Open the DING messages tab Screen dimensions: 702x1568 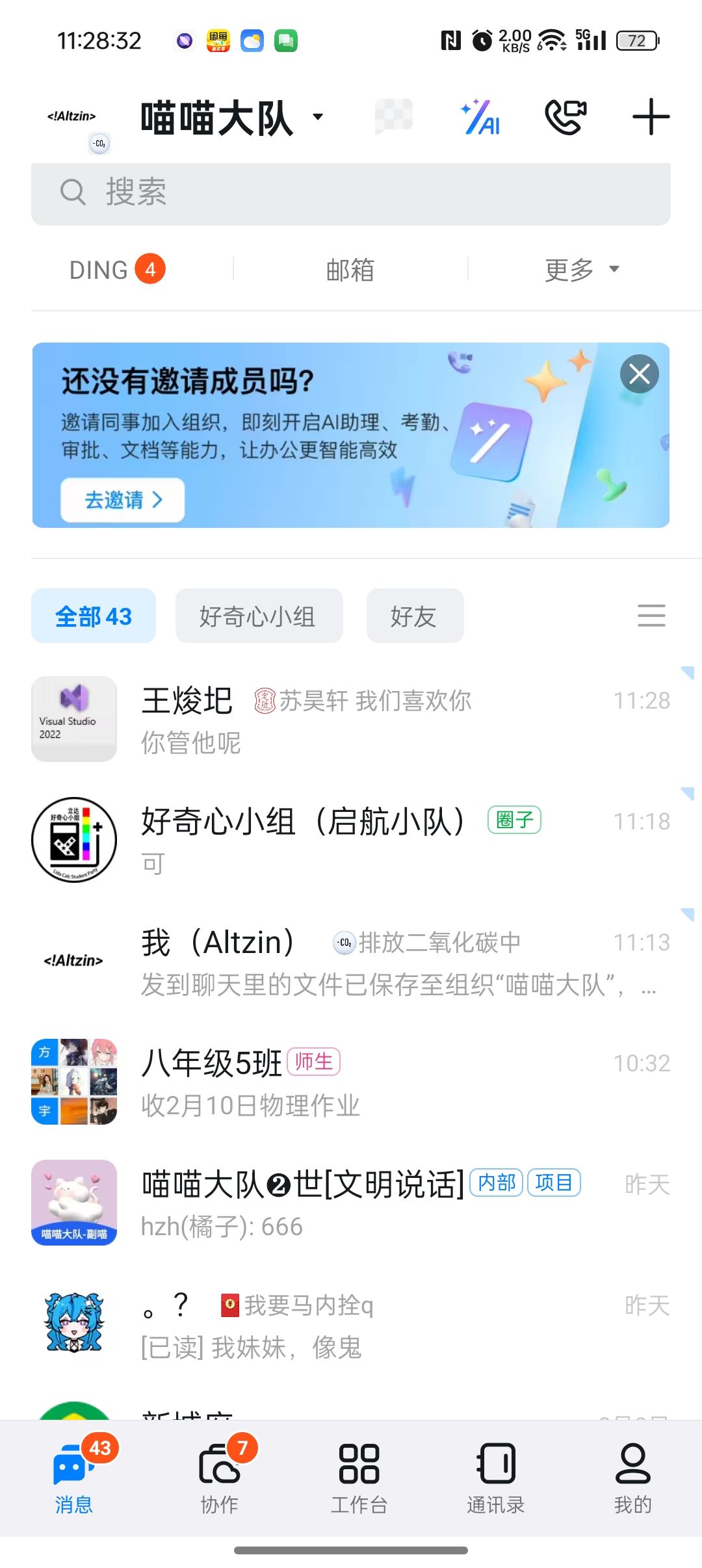click(117, 270)
